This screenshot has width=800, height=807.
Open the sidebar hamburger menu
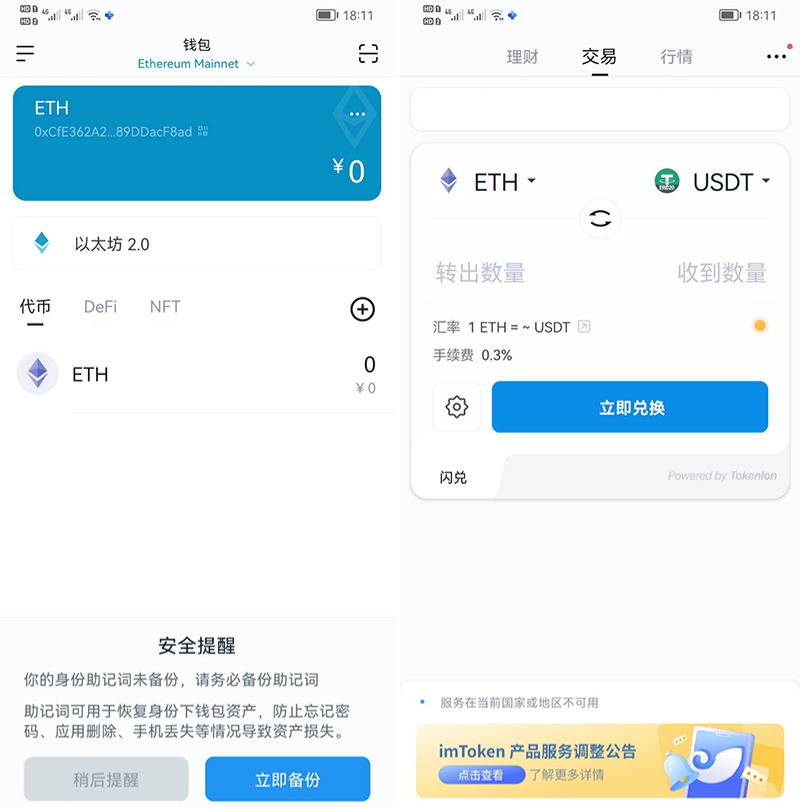point(27,54)
